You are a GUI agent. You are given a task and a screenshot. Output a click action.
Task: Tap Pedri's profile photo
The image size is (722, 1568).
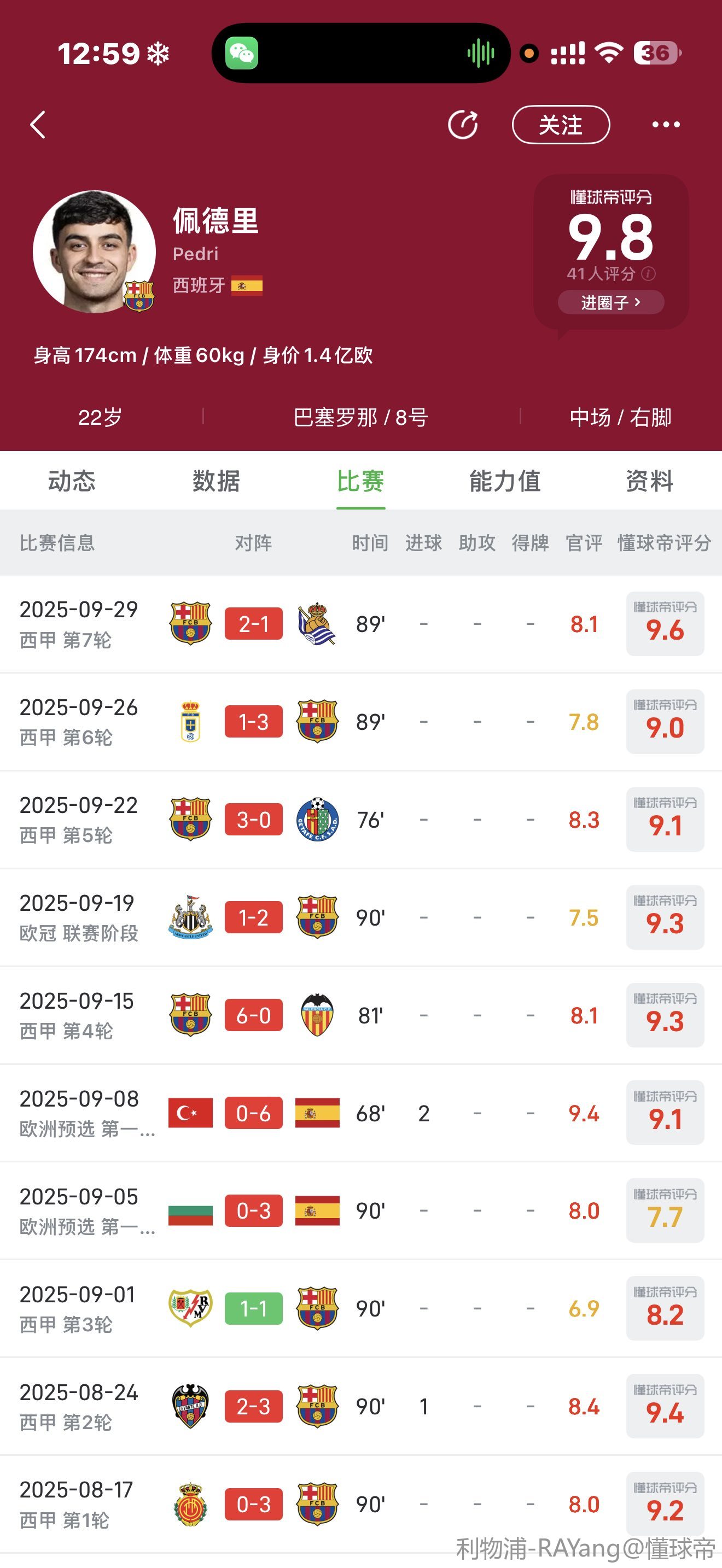95,251
